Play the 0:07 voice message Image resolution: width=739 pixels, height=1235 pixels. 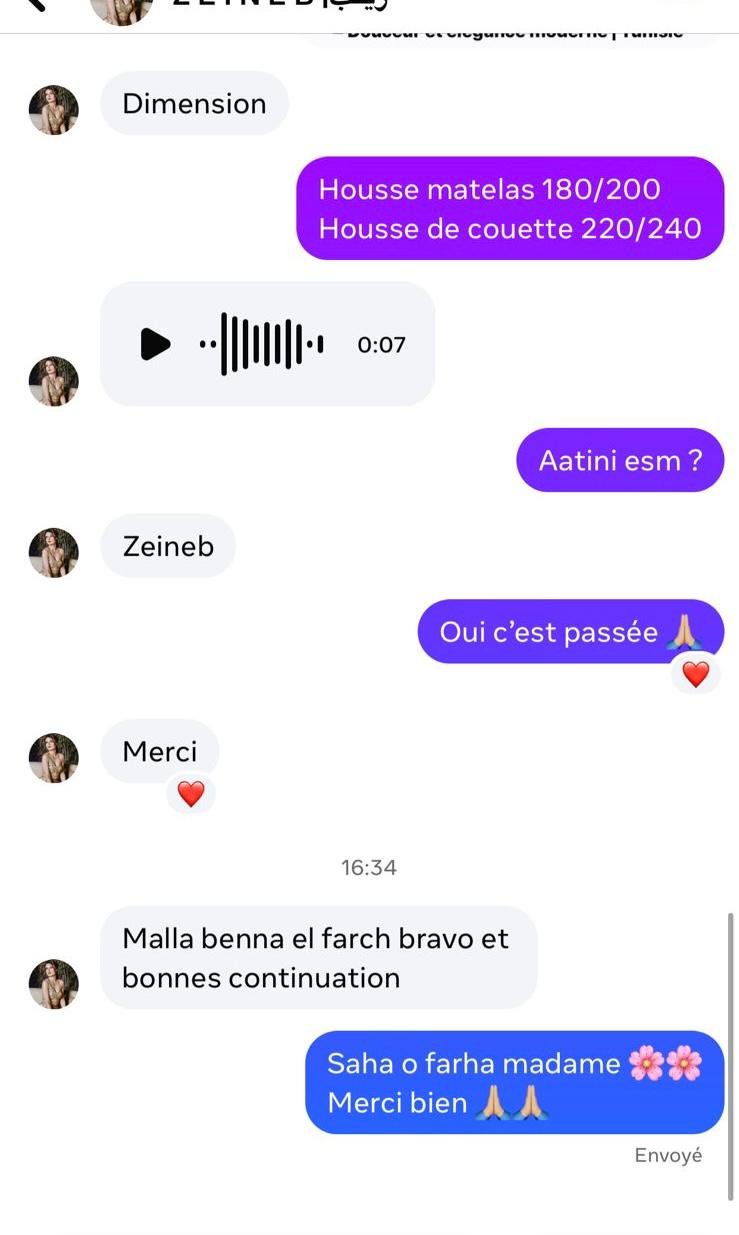(x=155, y=344)
